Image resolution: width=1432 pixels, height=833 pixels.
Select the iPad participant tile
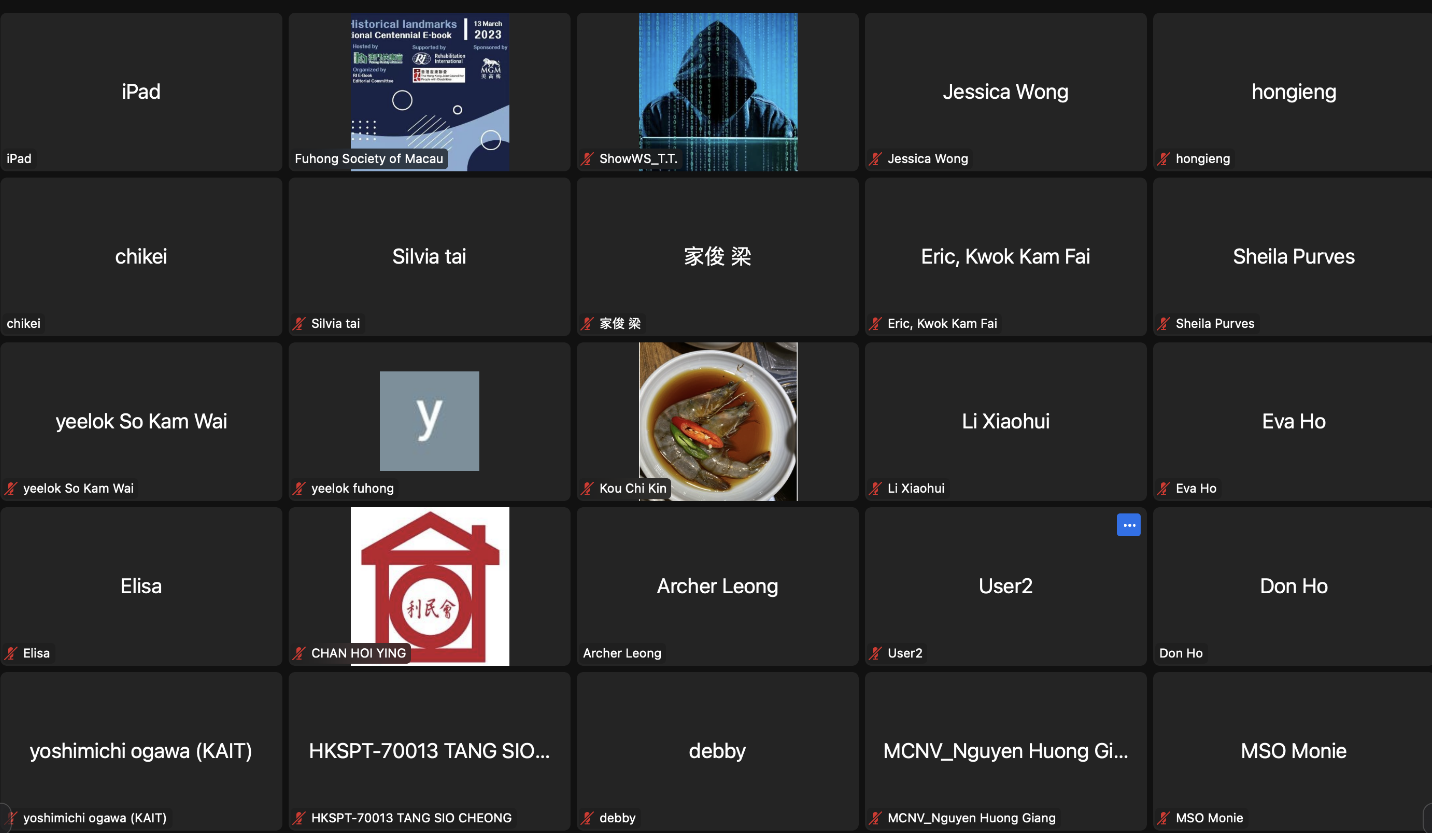pyautogui.click(x=141, y=92)
